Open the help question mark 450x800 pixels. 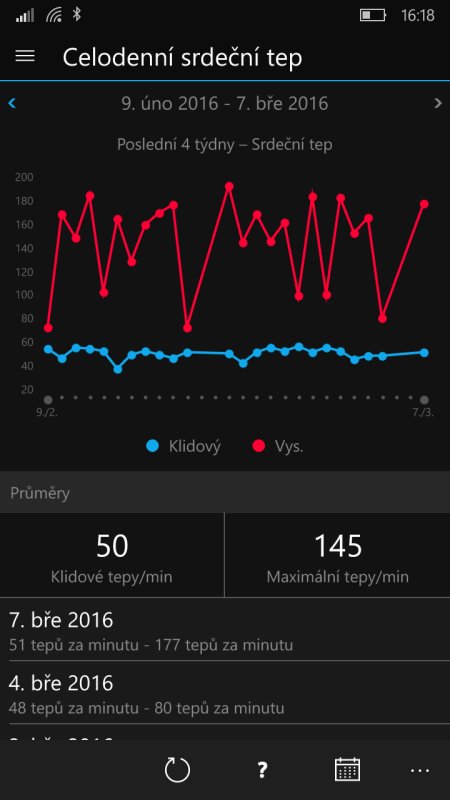click(x=262, y=769)
